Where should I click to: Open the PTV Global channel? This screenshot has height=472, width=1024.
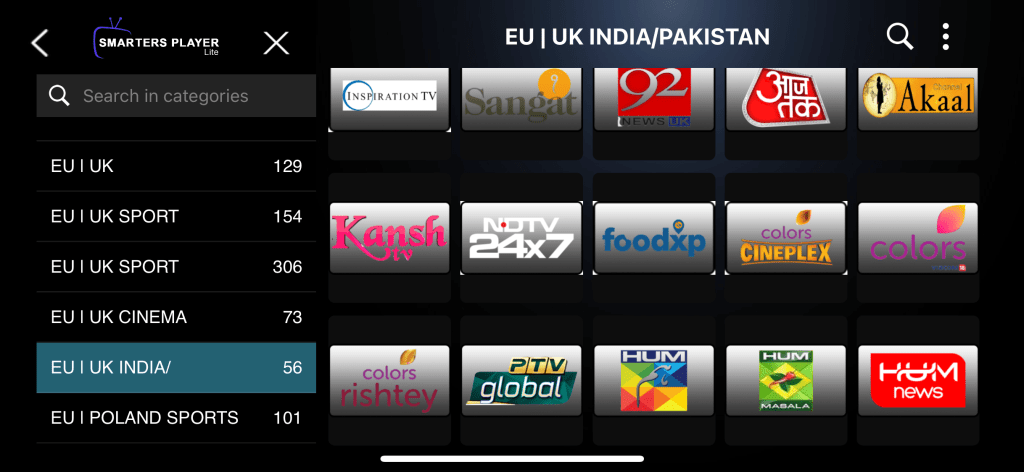pos(521,378)
